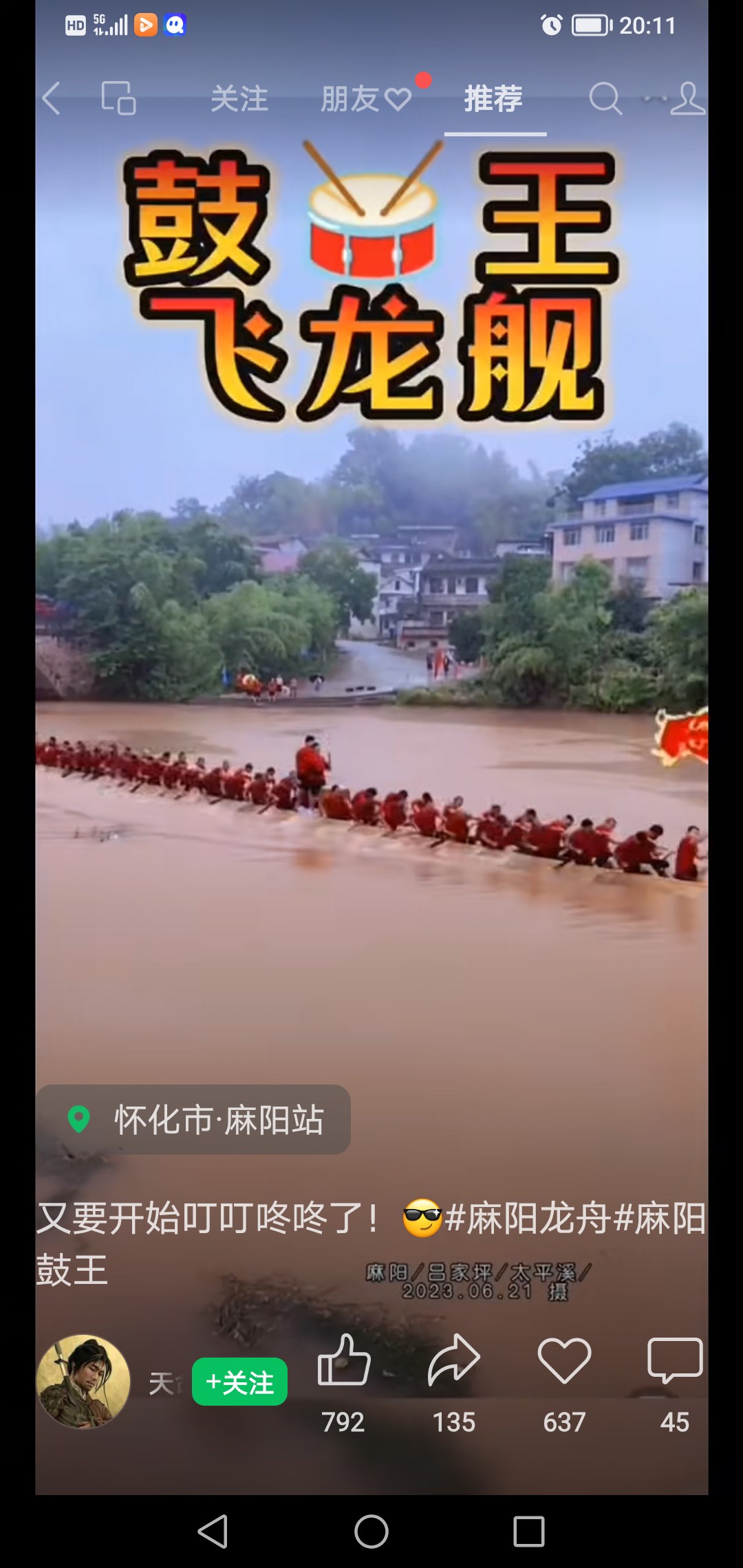
Task: Tap the system home button
Action: point(371,1532)
